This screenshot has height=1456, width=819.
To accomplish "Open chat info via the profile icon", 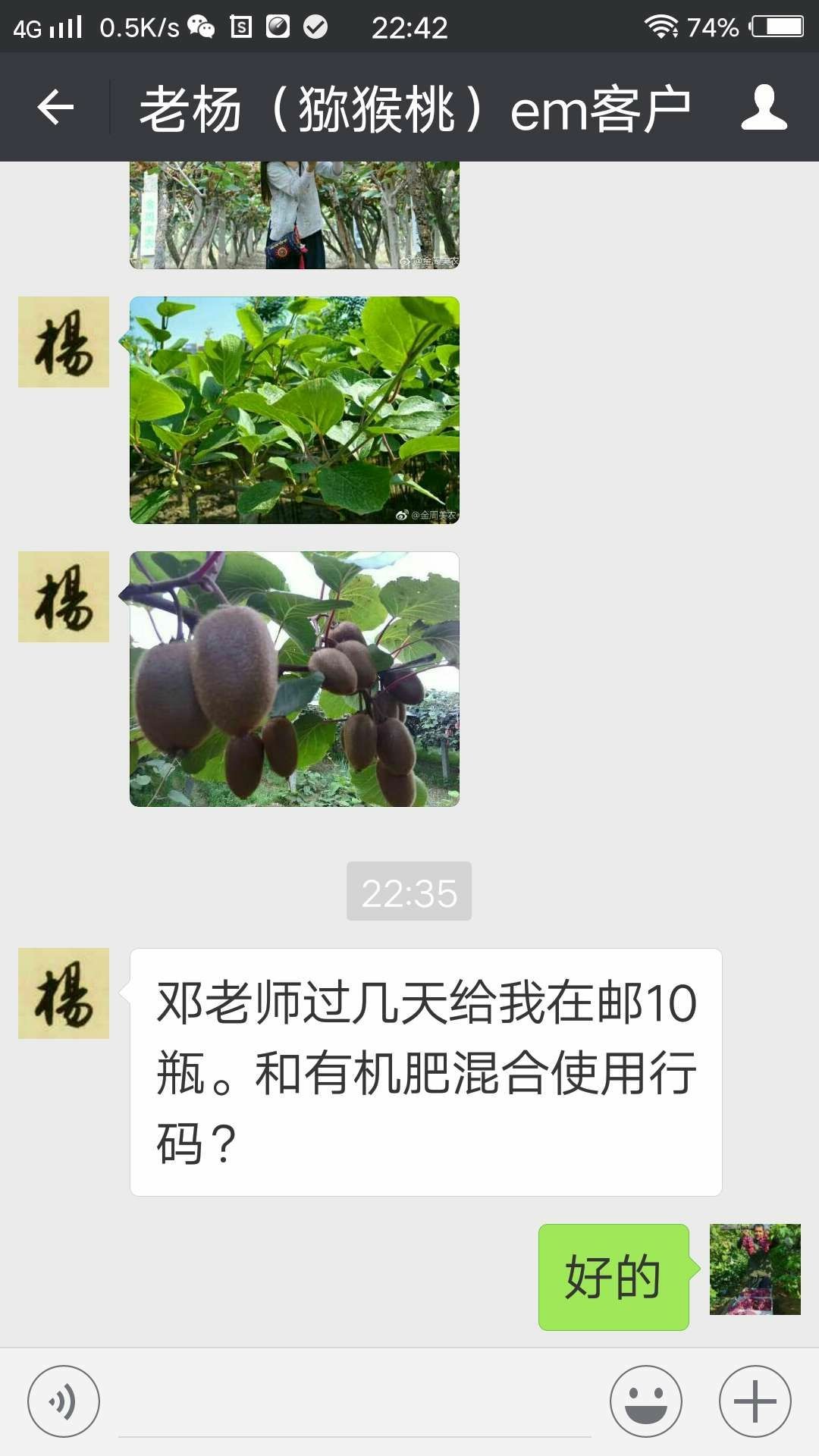I will click(x=764, y=107).
